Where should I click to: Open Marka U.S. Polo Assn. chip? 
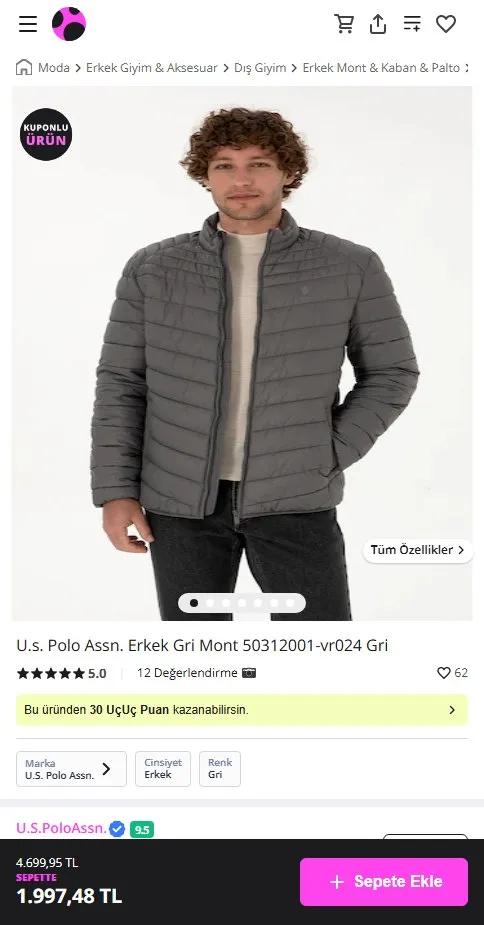(x=71, y=769)
